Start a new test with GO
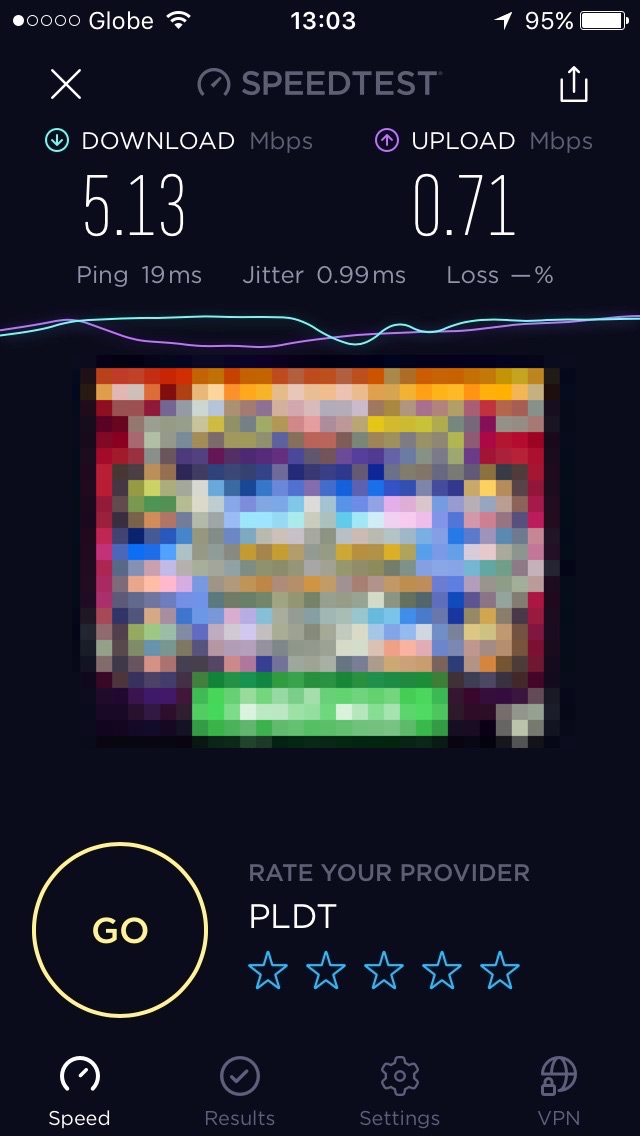The image size is (640, 1136). (120, 930)
